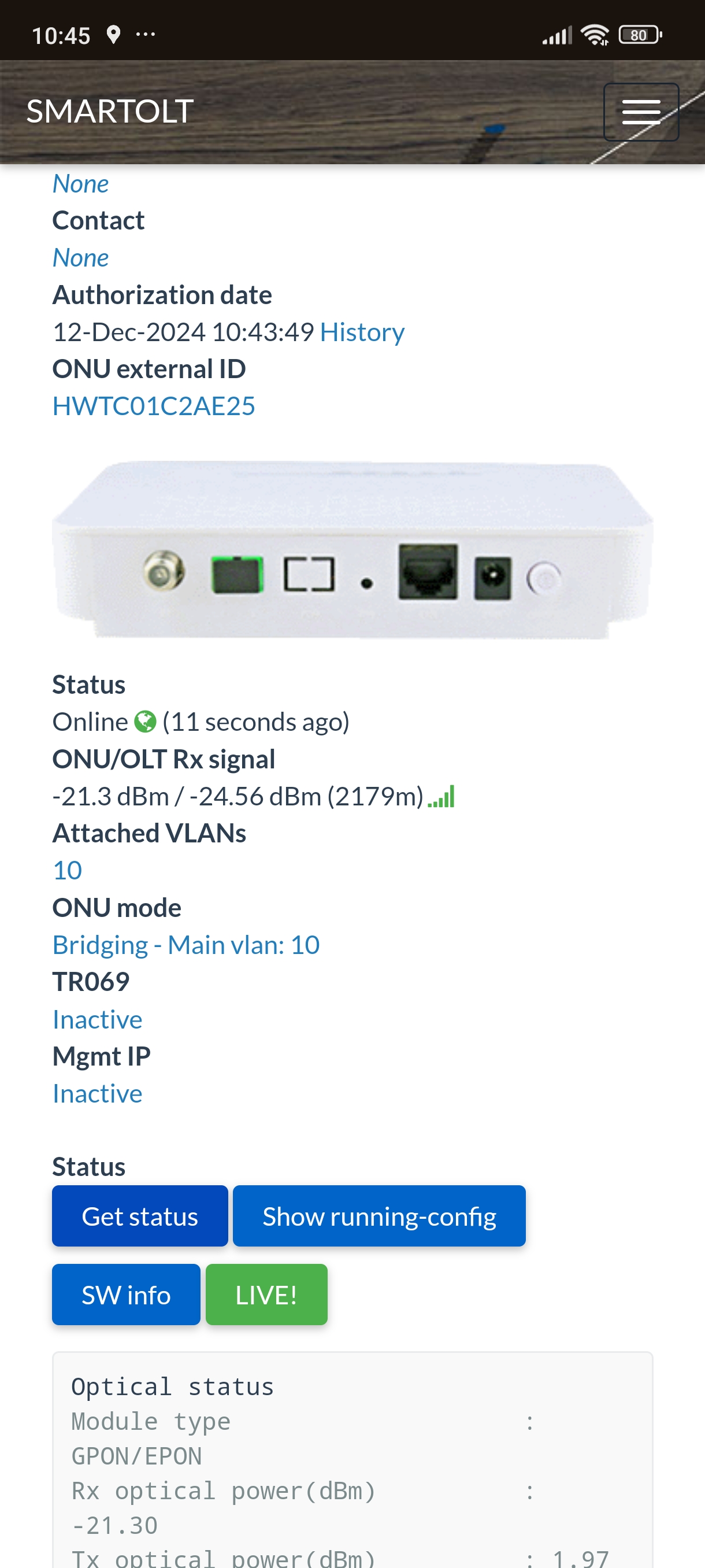Tap Inactive under Mgmt IP
705x1568 pixels.
pos(97,1094)
